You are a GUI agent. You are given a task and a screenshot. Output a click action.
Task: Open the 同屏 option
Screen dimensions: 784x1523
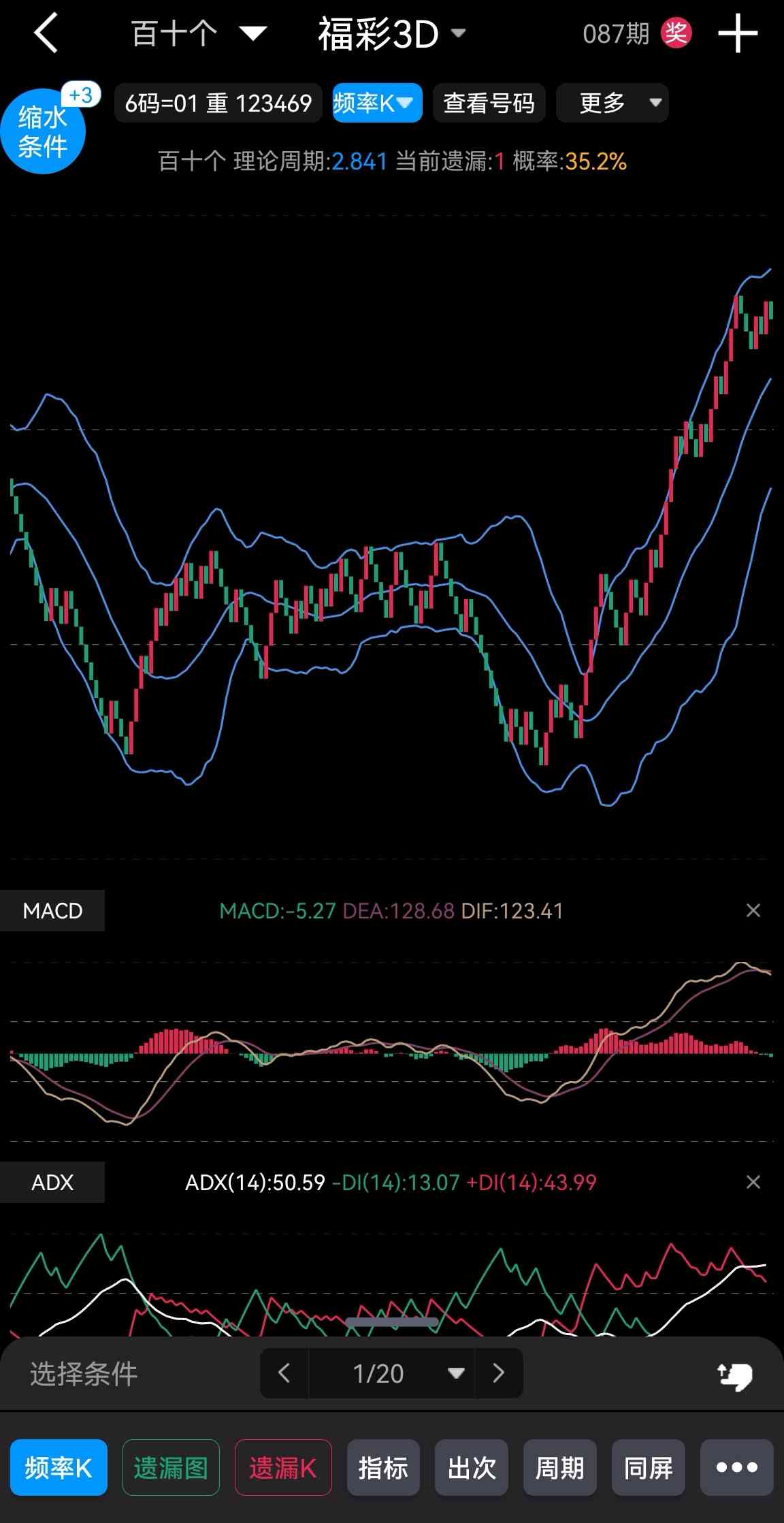click(x=649, y=1467)
